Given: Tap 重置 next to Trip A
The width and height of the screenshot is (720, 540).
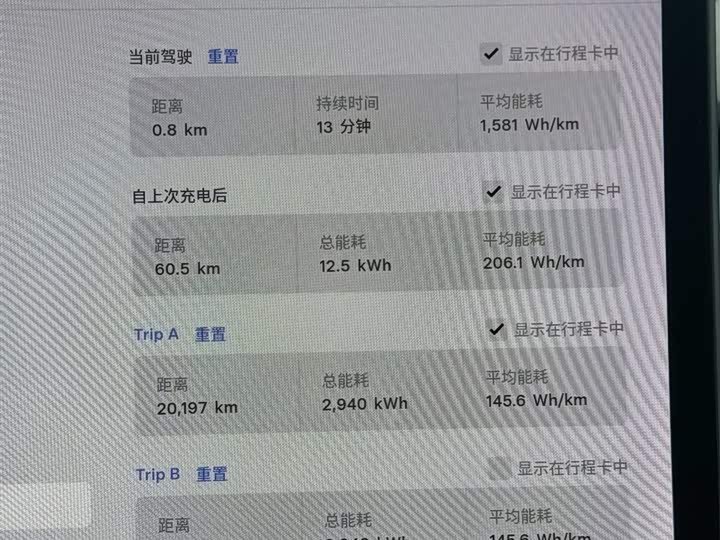Looking at the screenshot, I should (x=210, y=334).
